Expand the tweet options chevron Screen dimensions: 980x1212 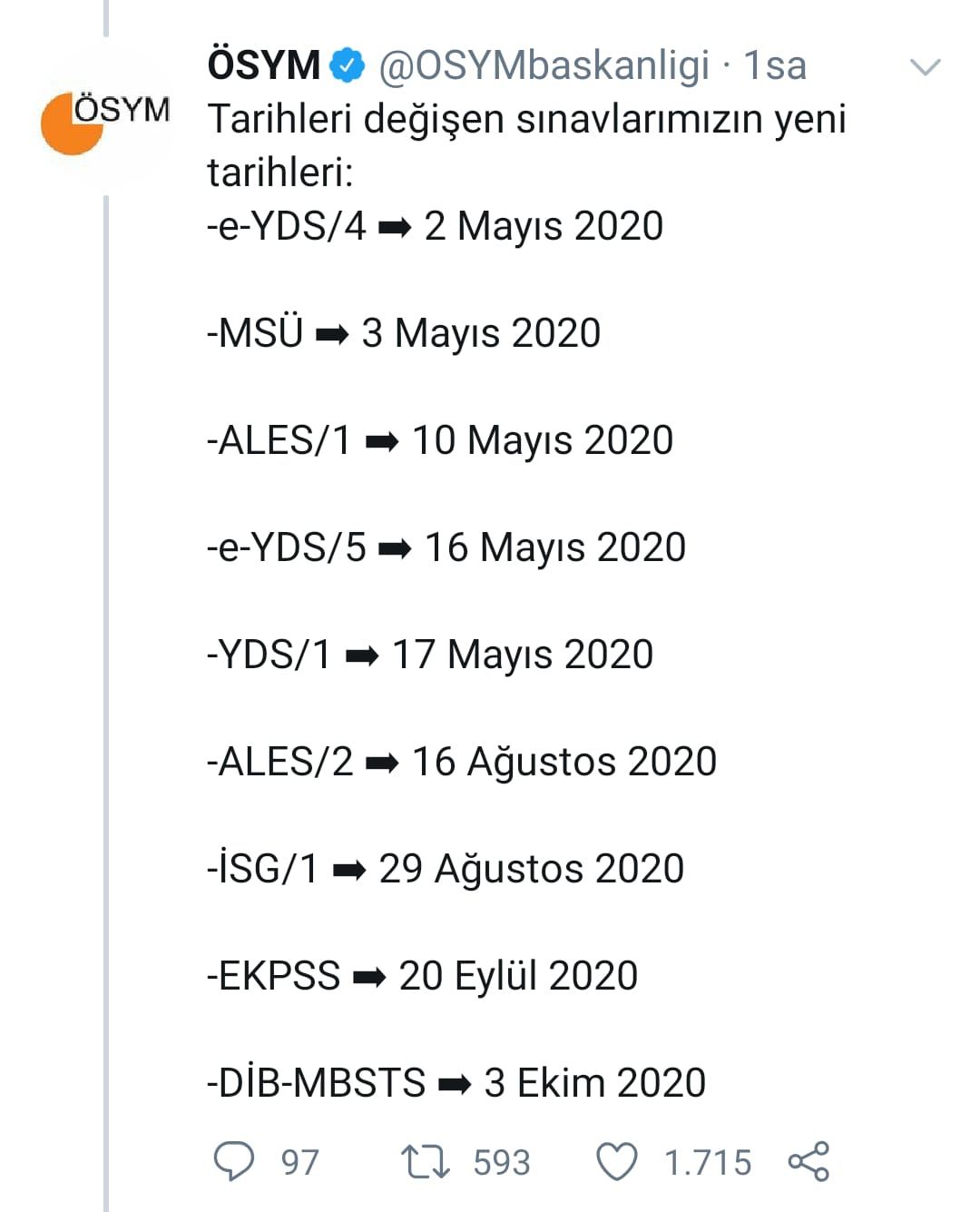click(x=925, y=67)
